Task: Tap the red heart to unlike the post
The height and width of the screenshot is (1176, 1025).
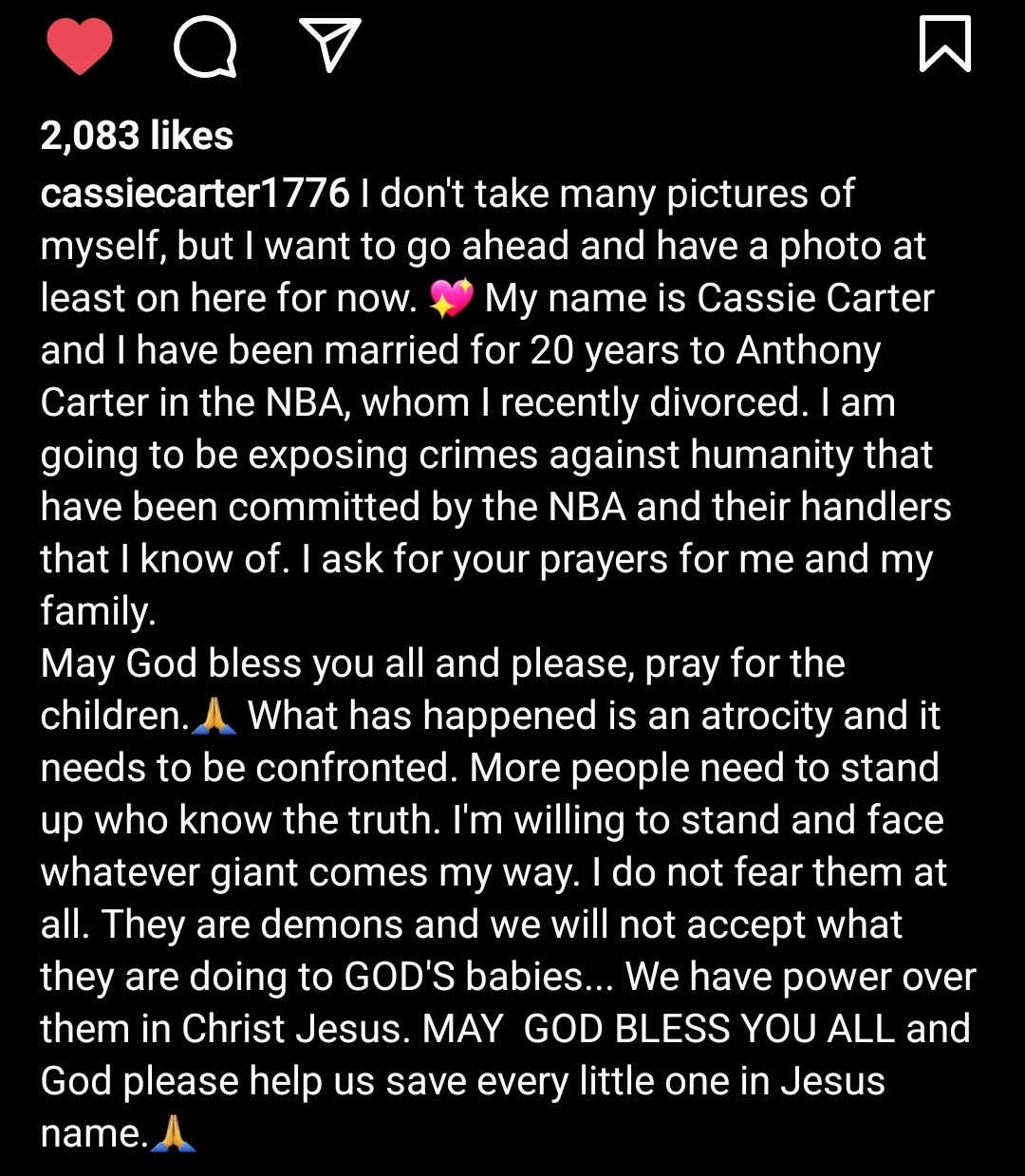Action: coord(80,47)
